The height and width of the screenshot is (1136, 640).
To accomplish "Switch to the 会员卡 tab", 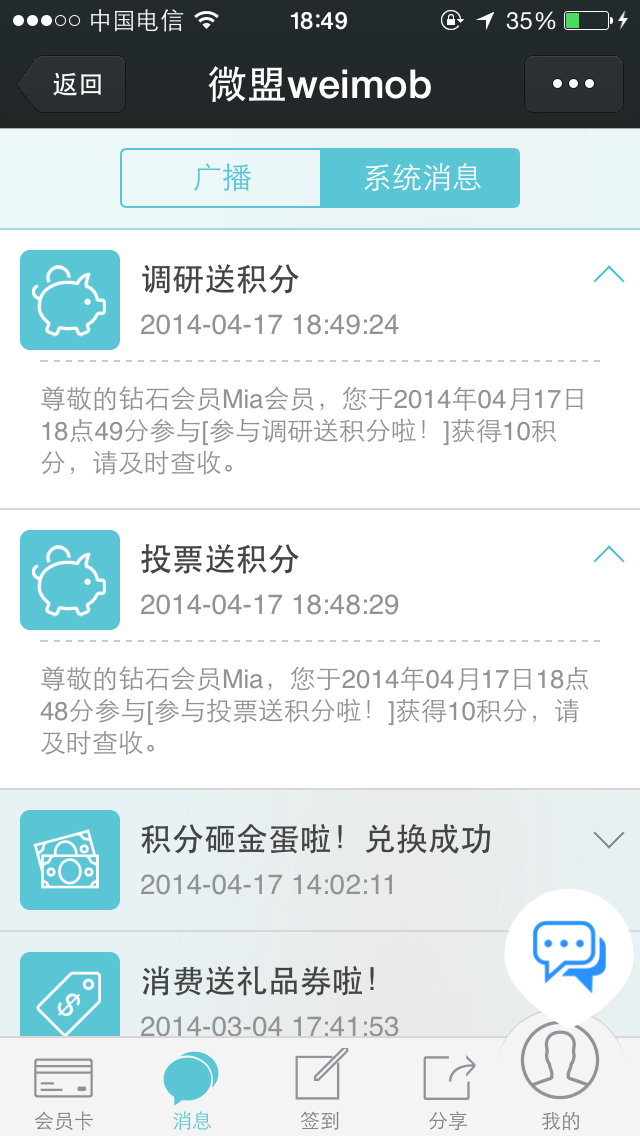I will (63, 1092).
